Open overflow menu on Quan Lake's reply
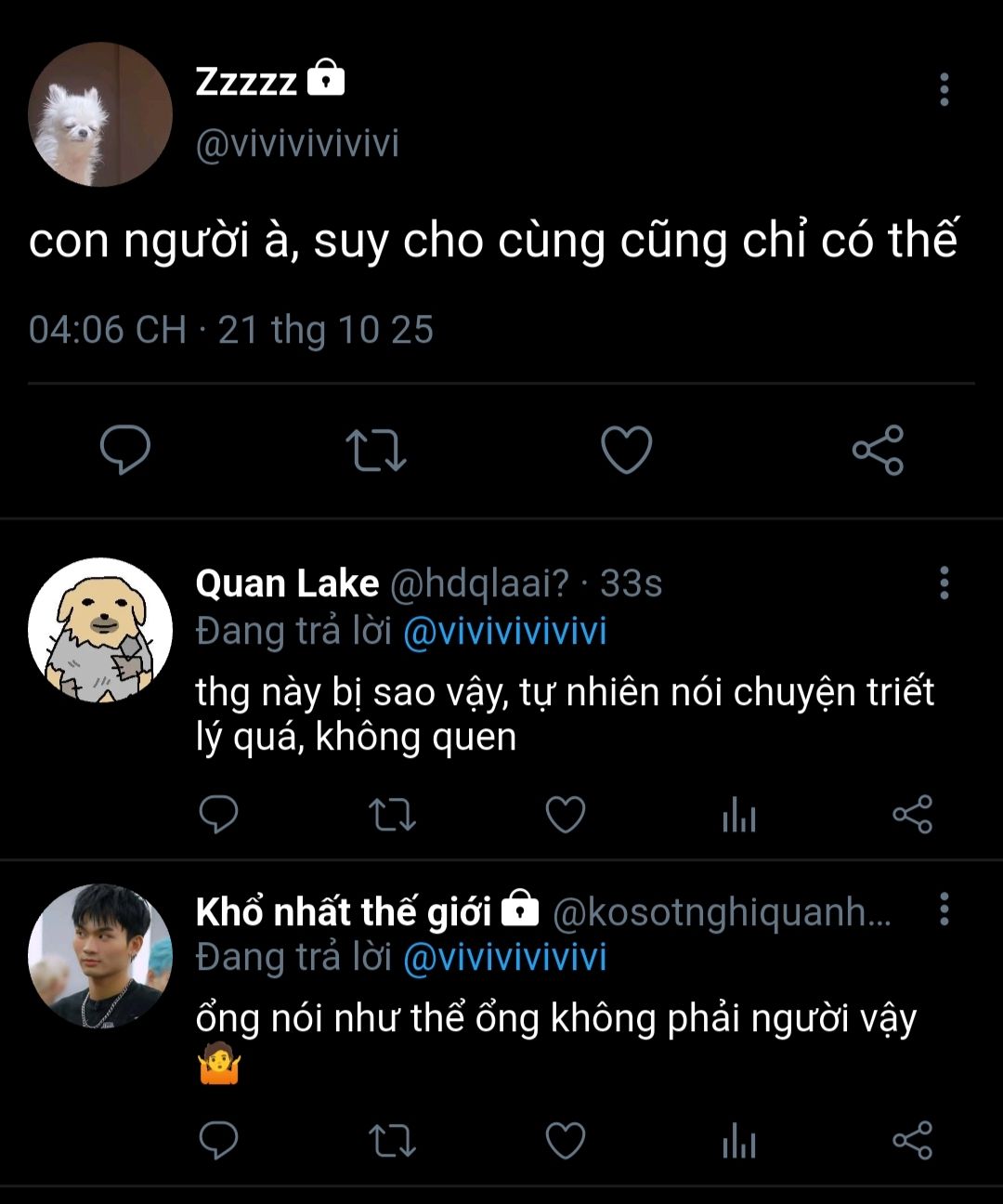 click(944, 582)
